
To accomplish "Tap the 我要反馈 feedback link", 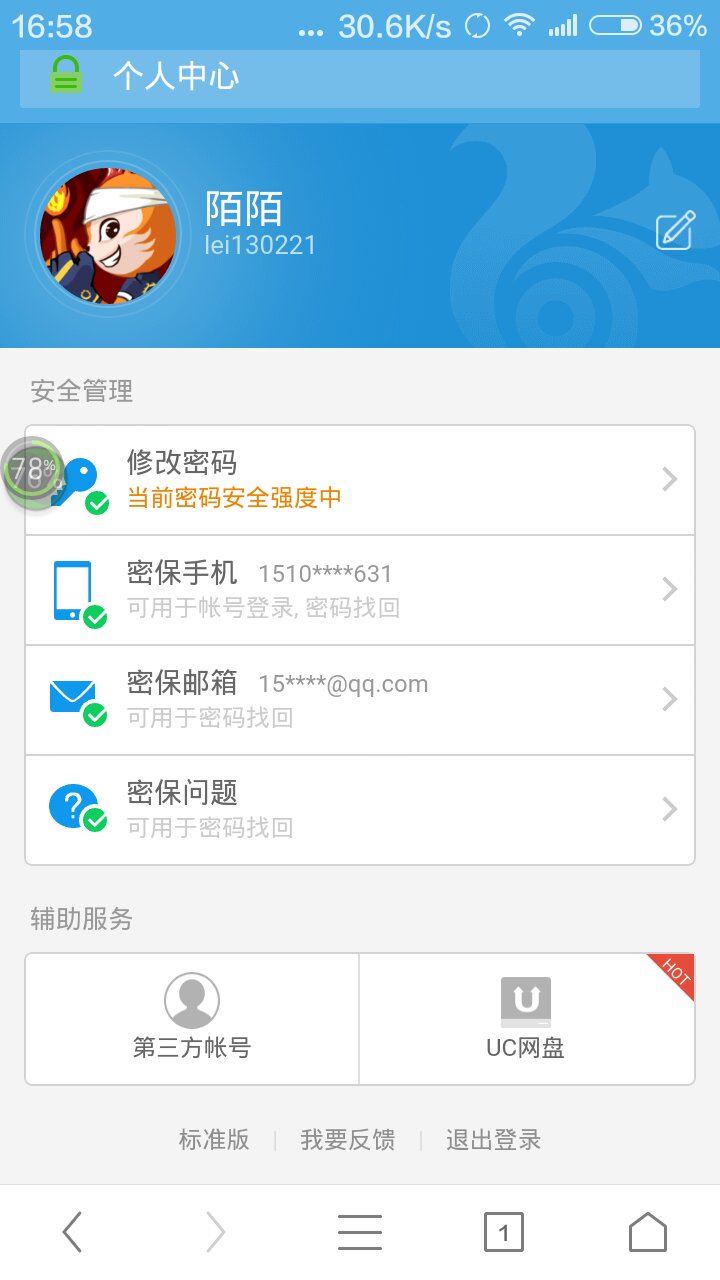I will pyautogui.click(x=347, y=1140).
